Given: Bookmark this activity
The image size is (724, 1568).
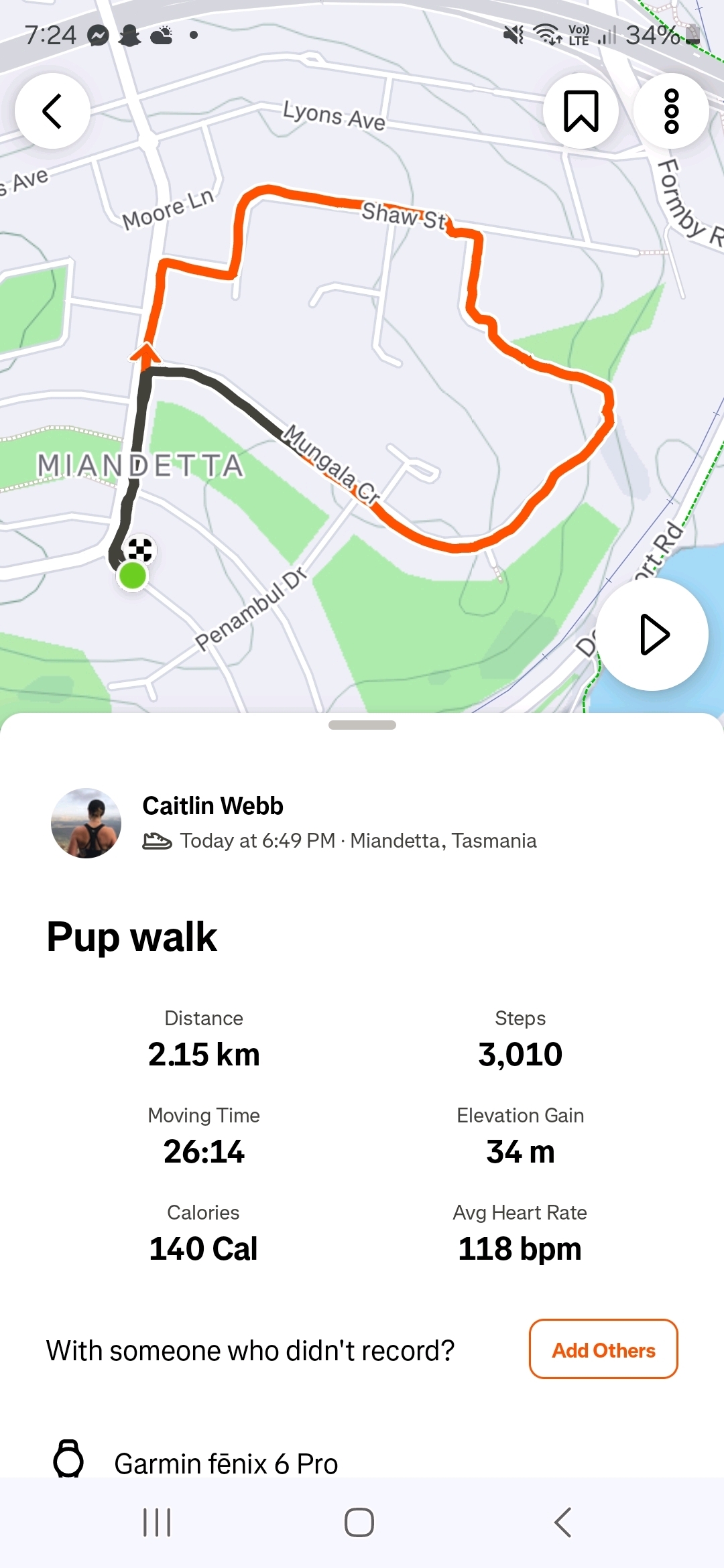Looking at the screenshot, I should click(581, 111).
